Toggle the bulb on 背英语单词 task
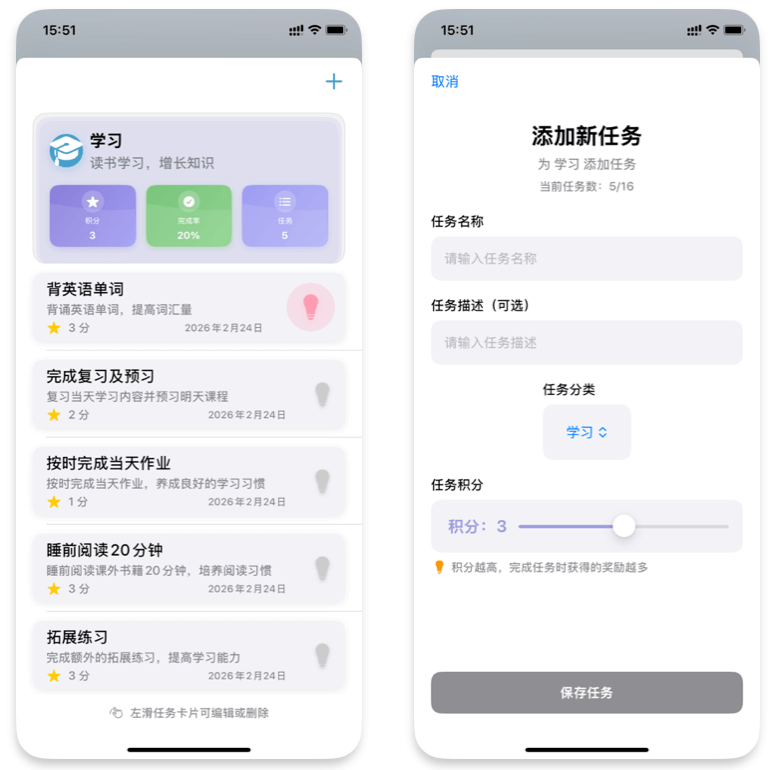 tap(310, 307)
